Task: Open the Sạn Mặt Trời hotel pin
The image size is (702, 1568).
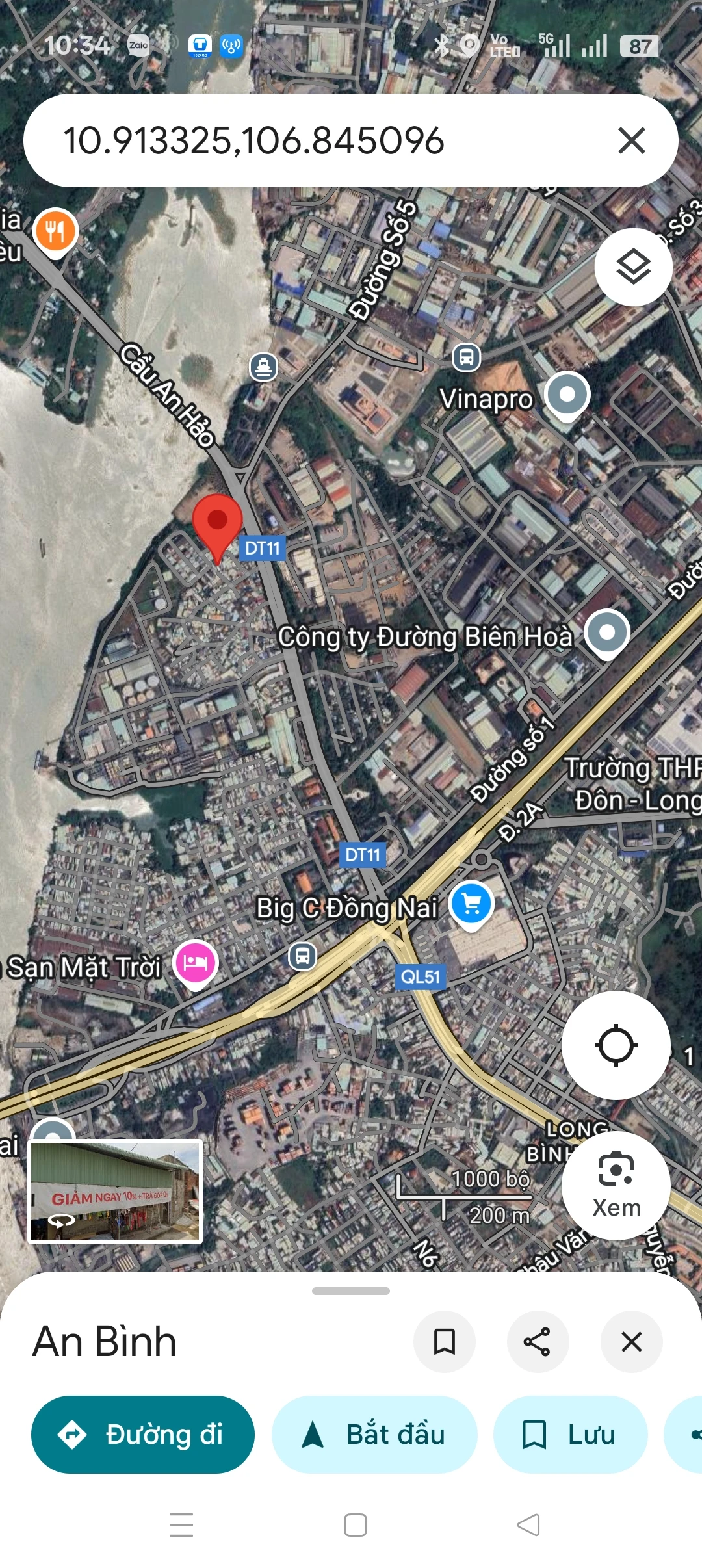Action: click(x=195, y=963)
